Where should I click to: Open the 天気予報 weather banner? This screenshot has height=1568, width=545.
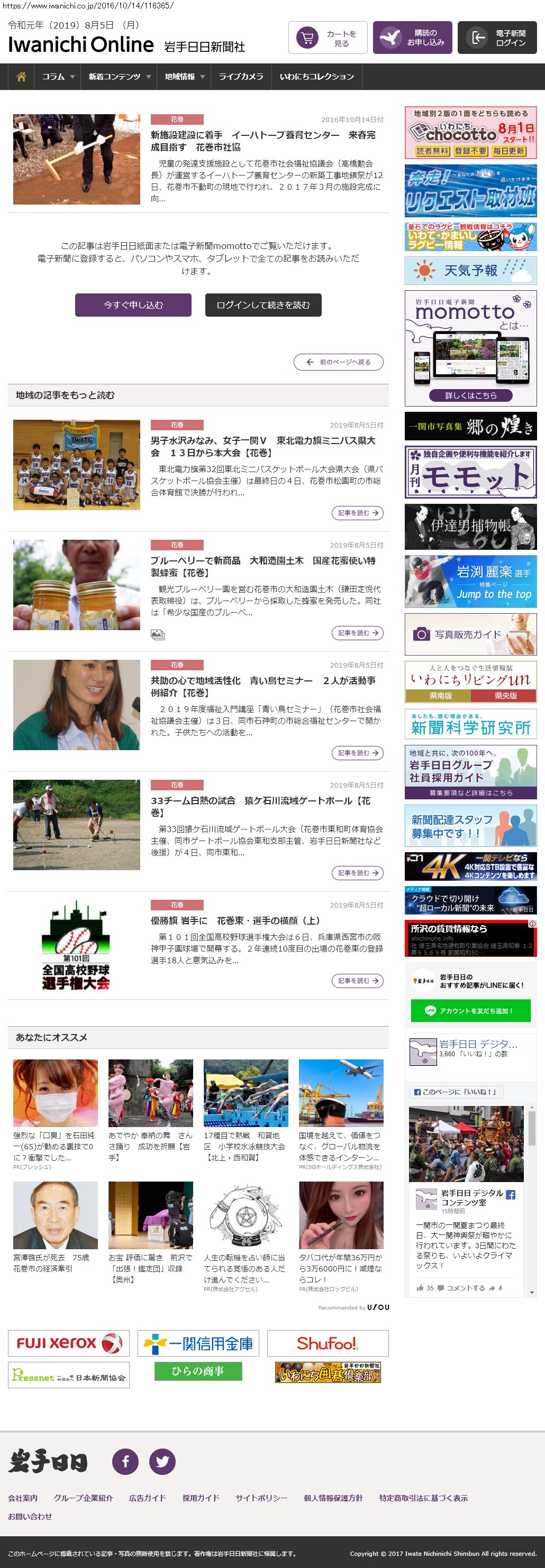[470, 270]
